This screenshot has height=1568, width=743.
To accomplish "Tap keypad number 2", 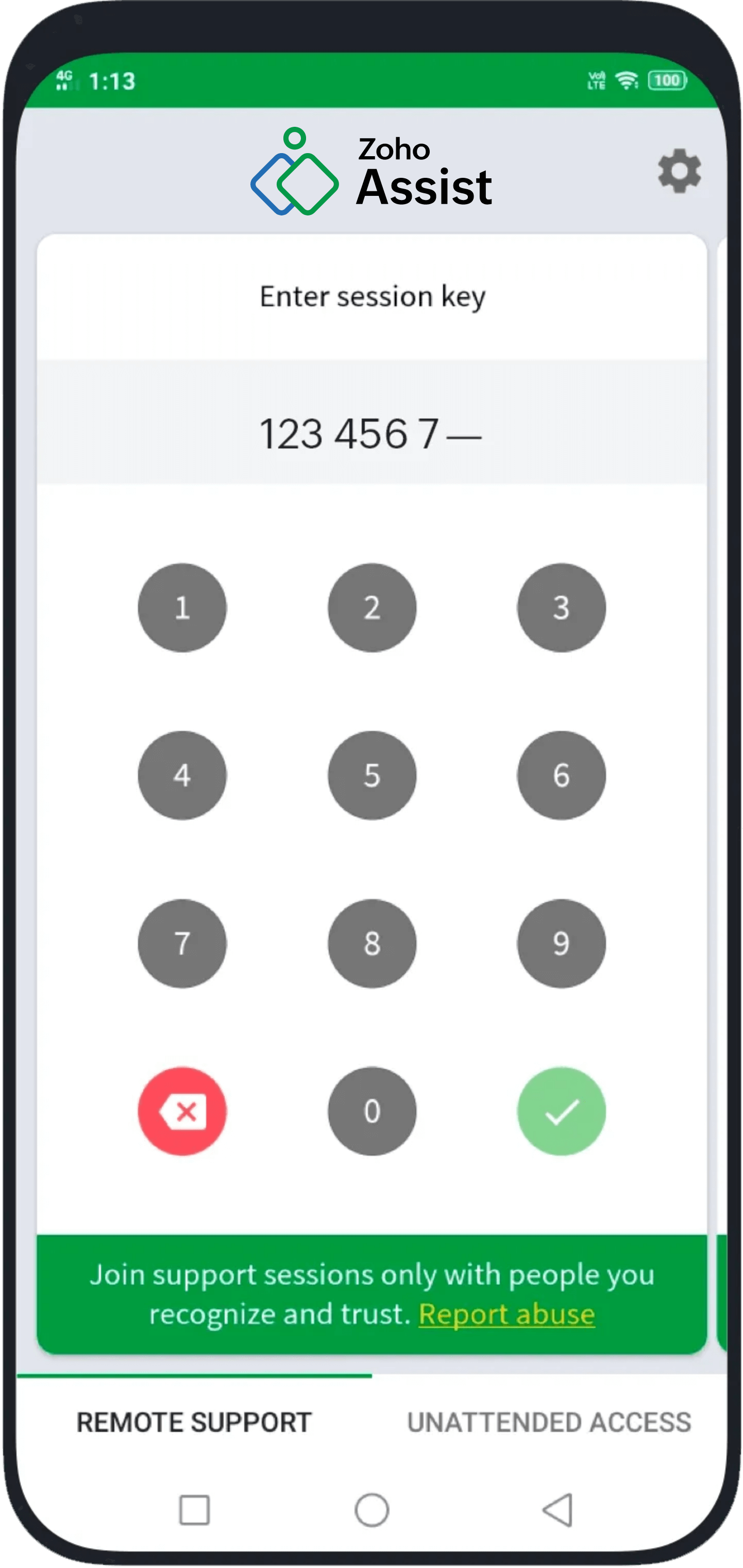I will click(x=372, y=608).
